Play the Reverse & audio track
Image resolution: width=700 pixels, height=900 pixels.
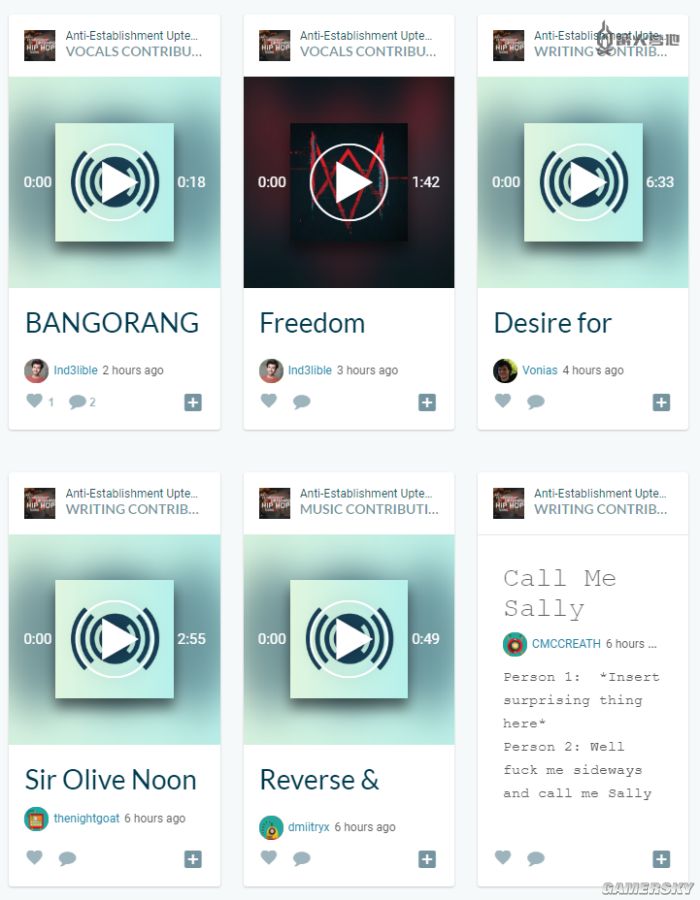[349, 639]
